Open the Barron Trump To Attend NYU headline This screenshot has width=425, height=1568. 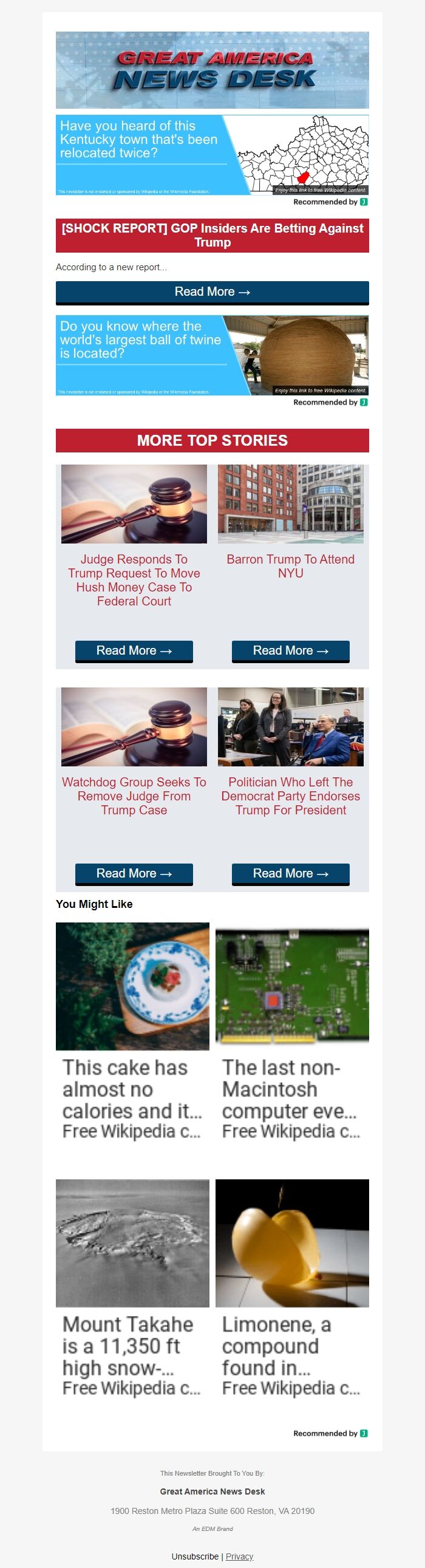pyautogui.click(x=290, y=566)
